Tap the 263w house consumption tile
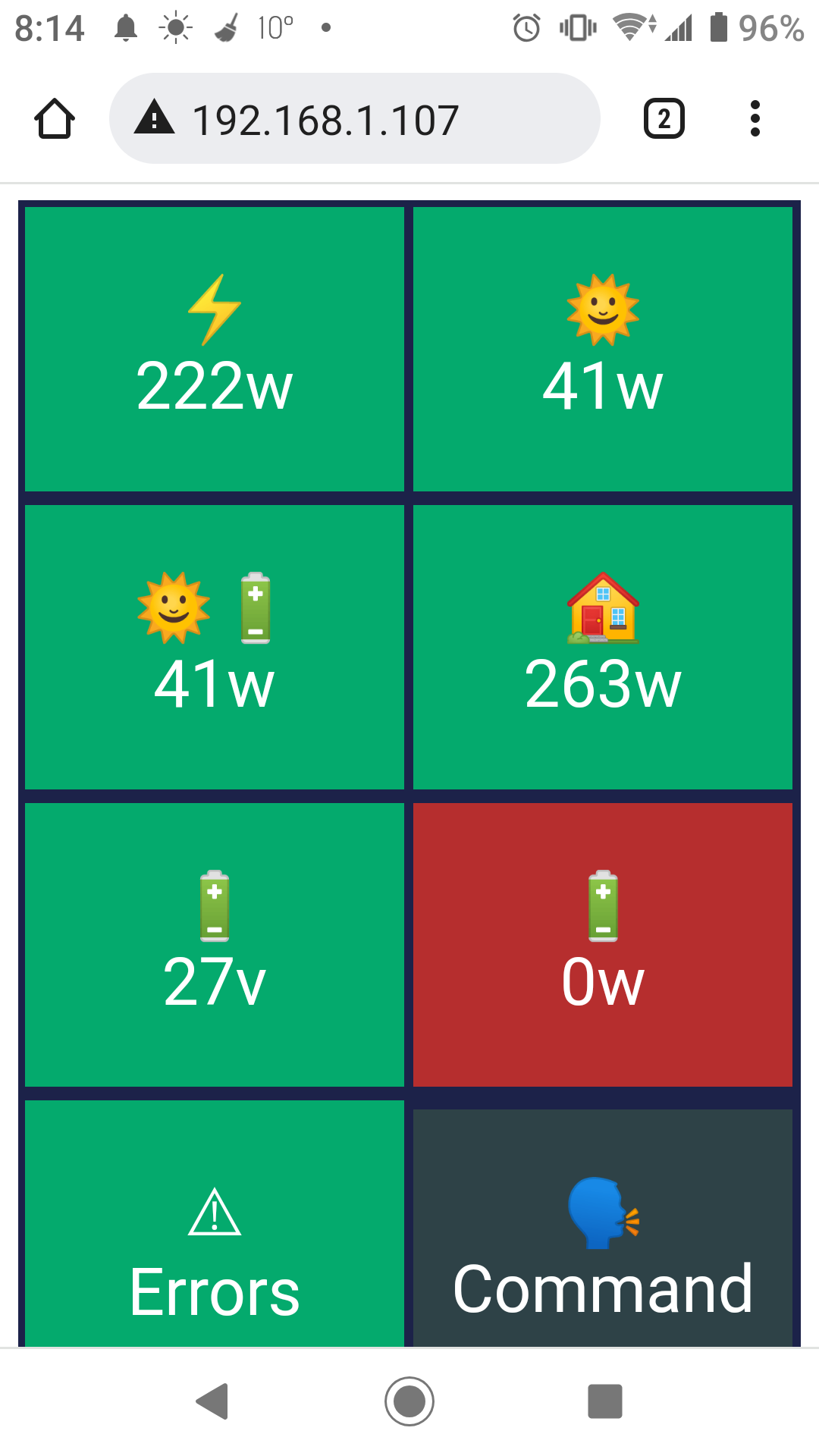 pos(601,645)
